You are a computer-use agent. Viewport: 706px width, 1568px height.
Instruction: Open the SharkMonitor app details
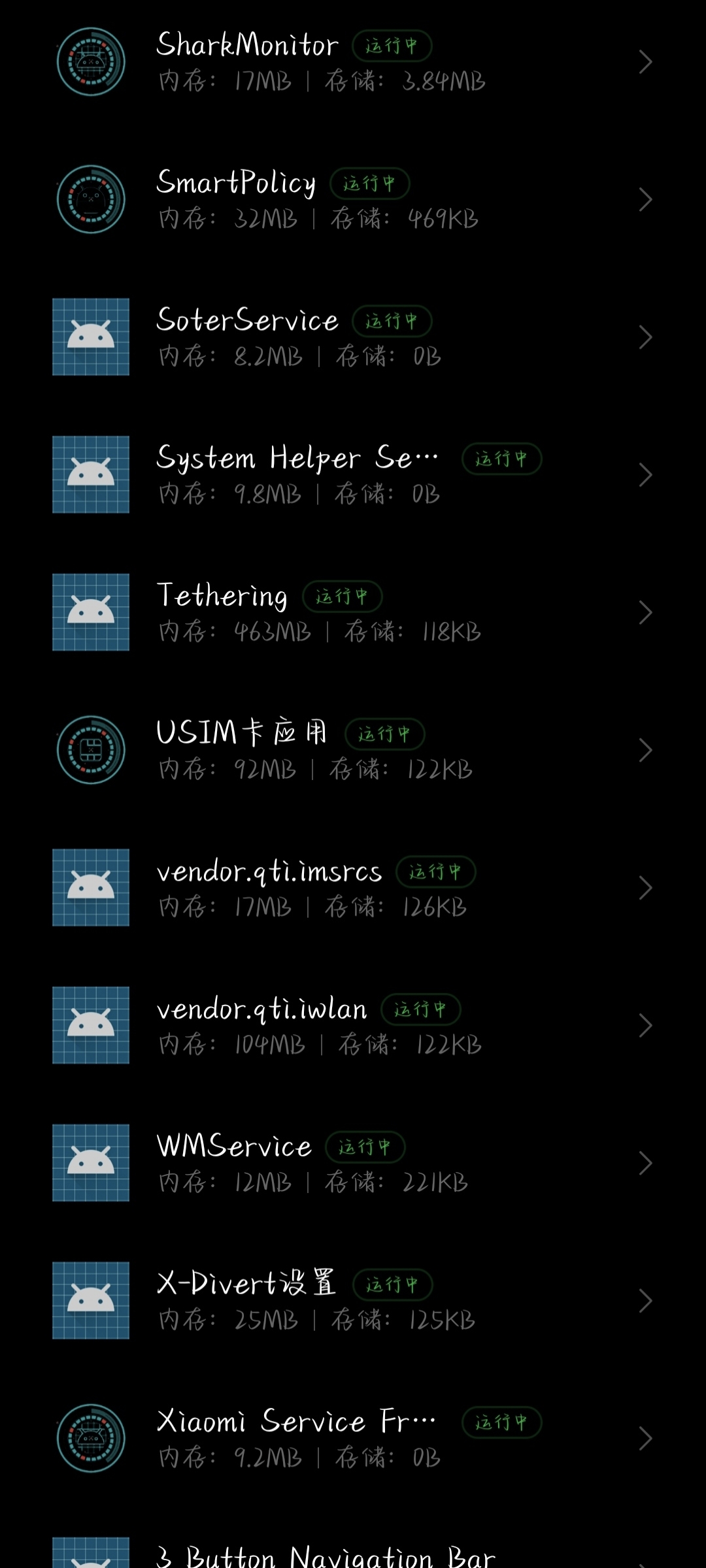click(x=353, y=62)
